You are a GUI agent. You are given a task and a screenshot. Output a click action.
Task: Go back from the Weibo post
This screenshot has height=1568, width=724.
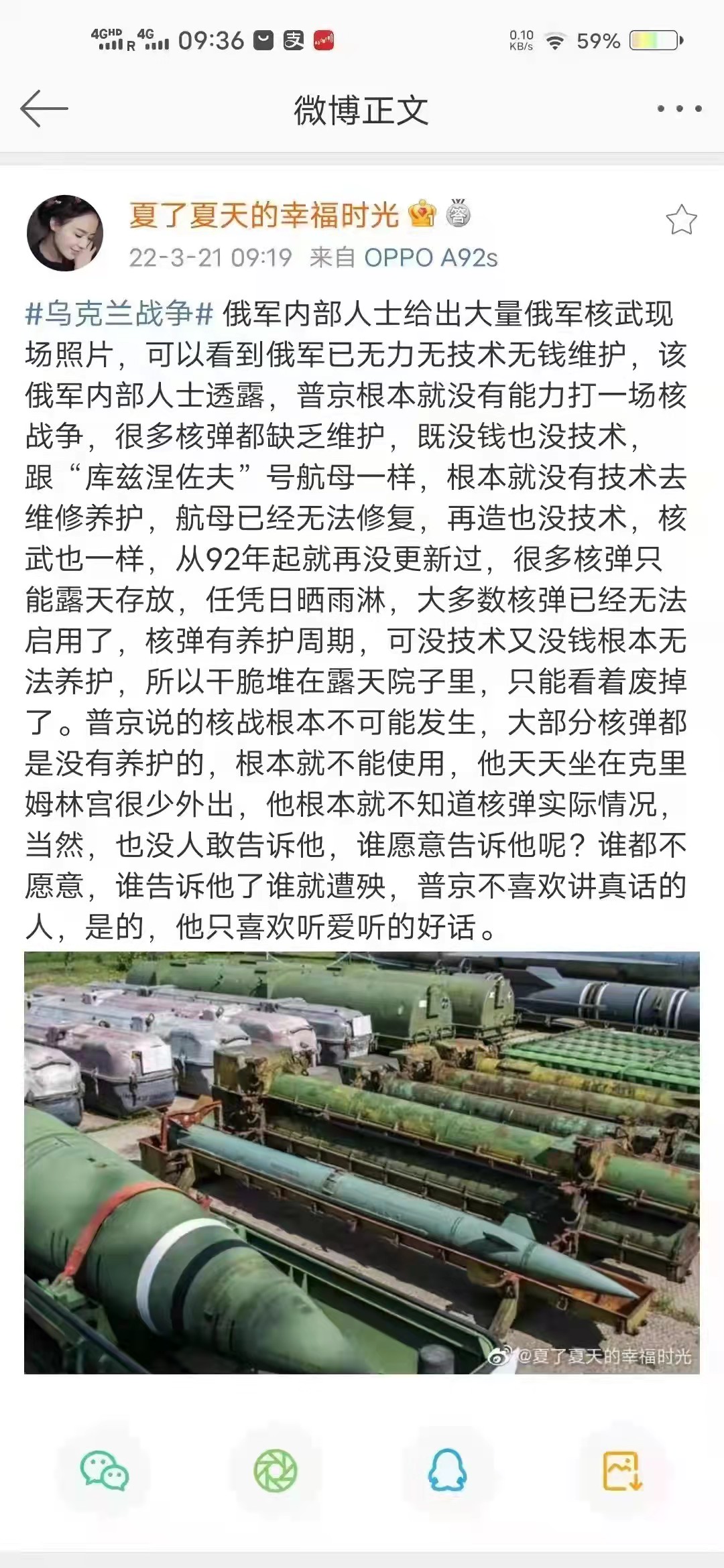click(44, 109)
